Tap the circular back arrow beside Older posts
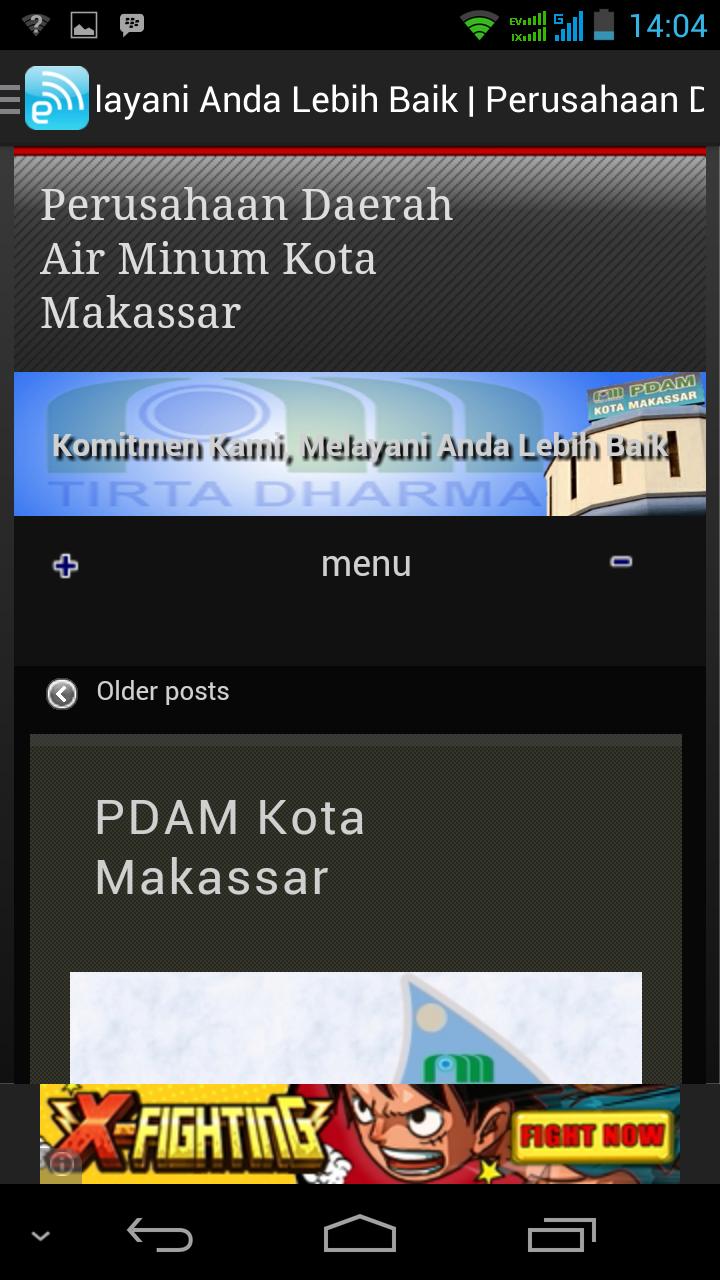 (61, 692)
